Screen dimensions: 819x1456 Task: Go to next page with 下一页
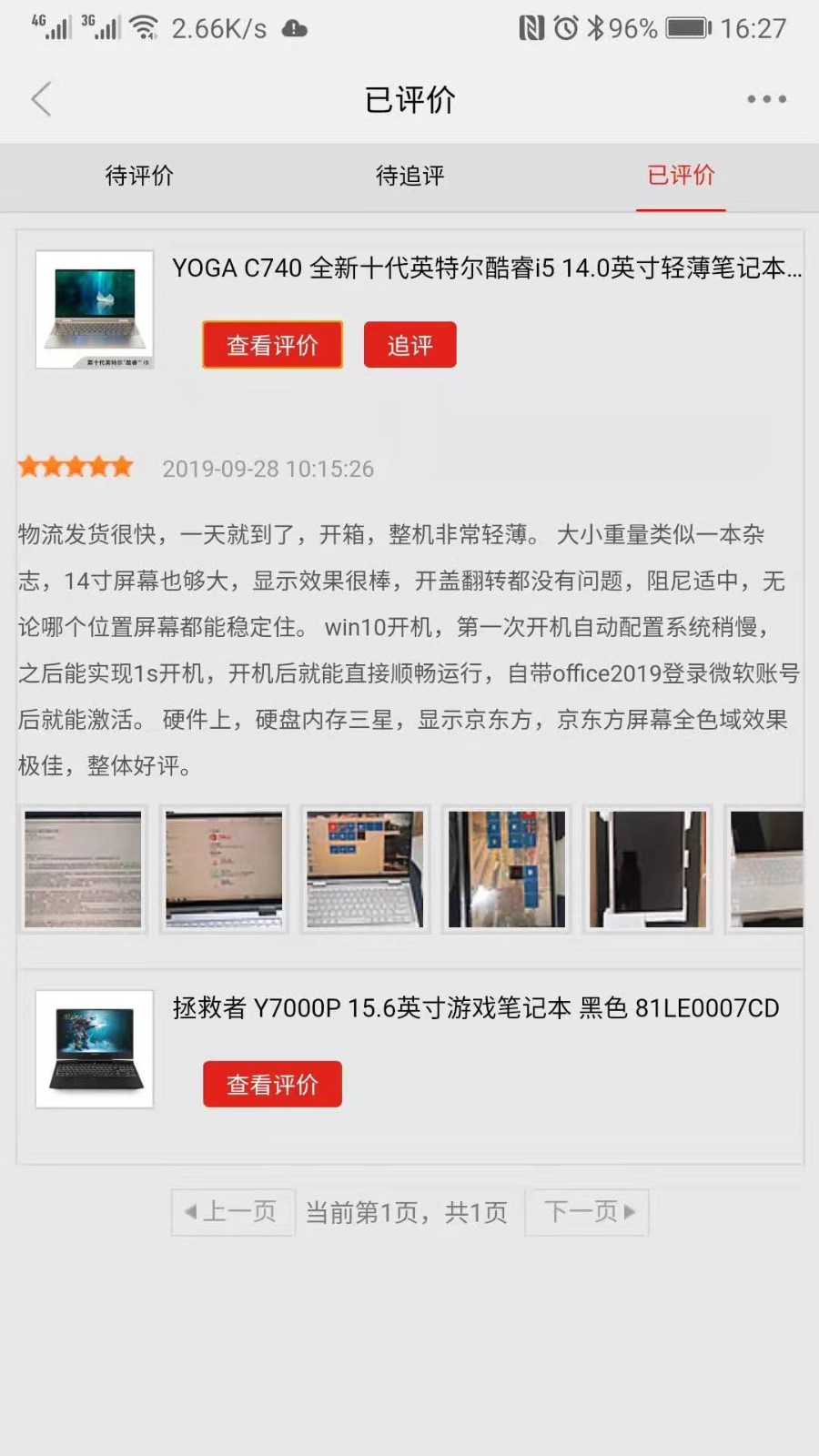coord(587,1211)
